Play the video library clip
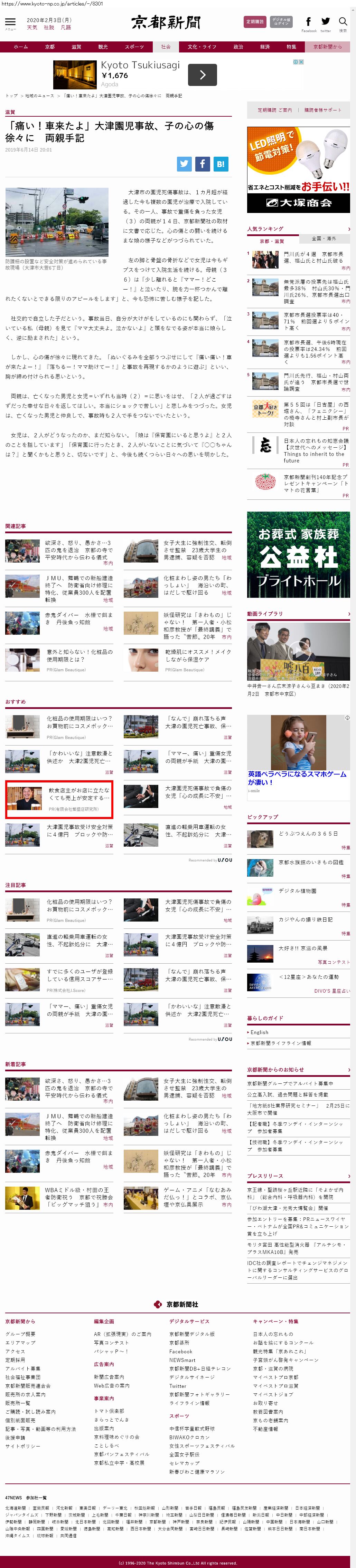Viewport: 356px width, 1568px height. pyautogui.click(x=298, y=651)
